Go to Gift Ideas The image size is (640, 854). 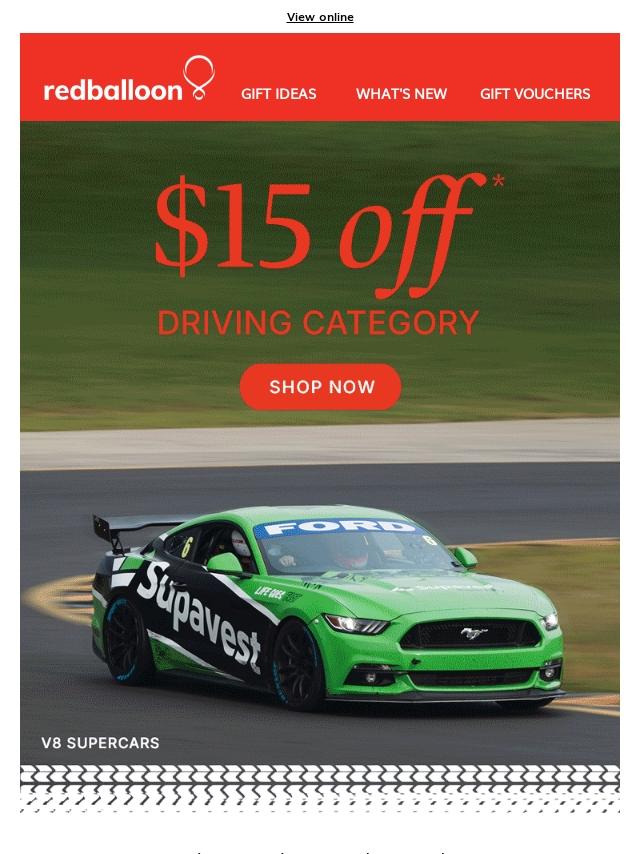point(278,94)
